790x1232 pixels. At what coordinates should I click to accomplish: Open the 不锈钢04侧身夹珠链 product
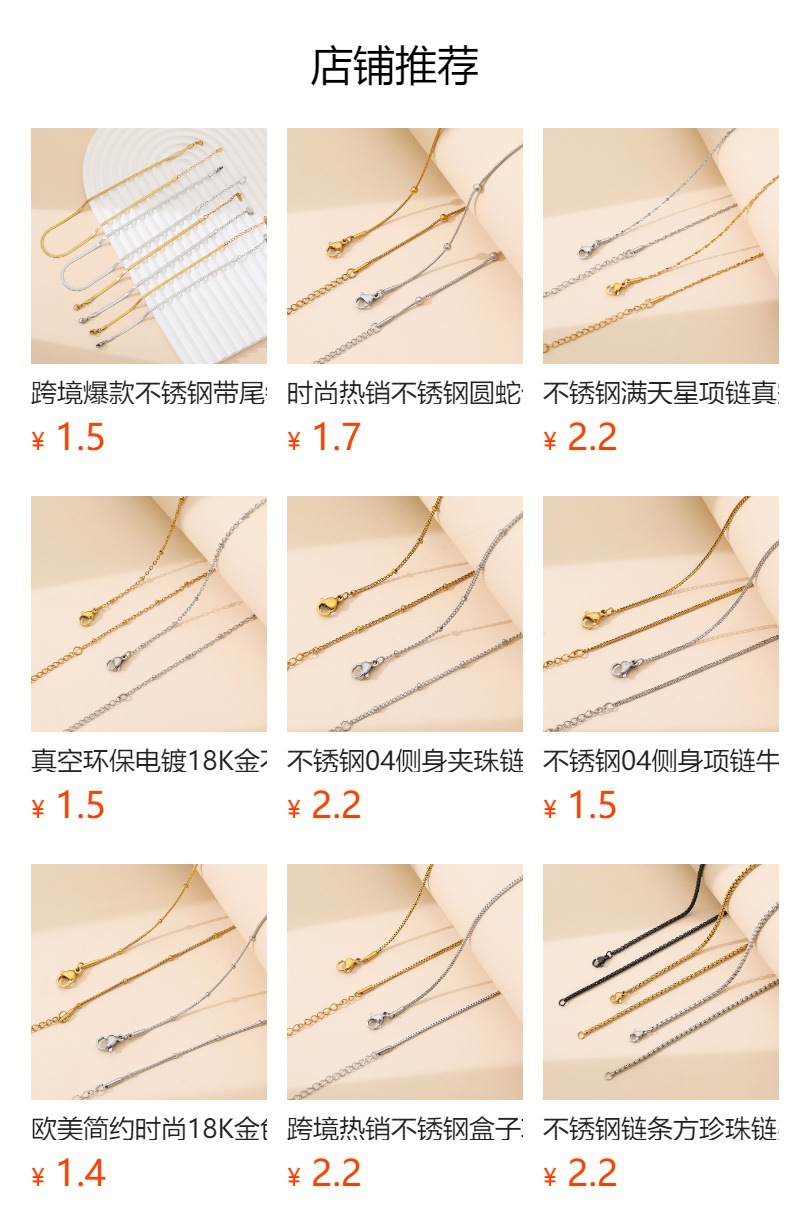404,614
